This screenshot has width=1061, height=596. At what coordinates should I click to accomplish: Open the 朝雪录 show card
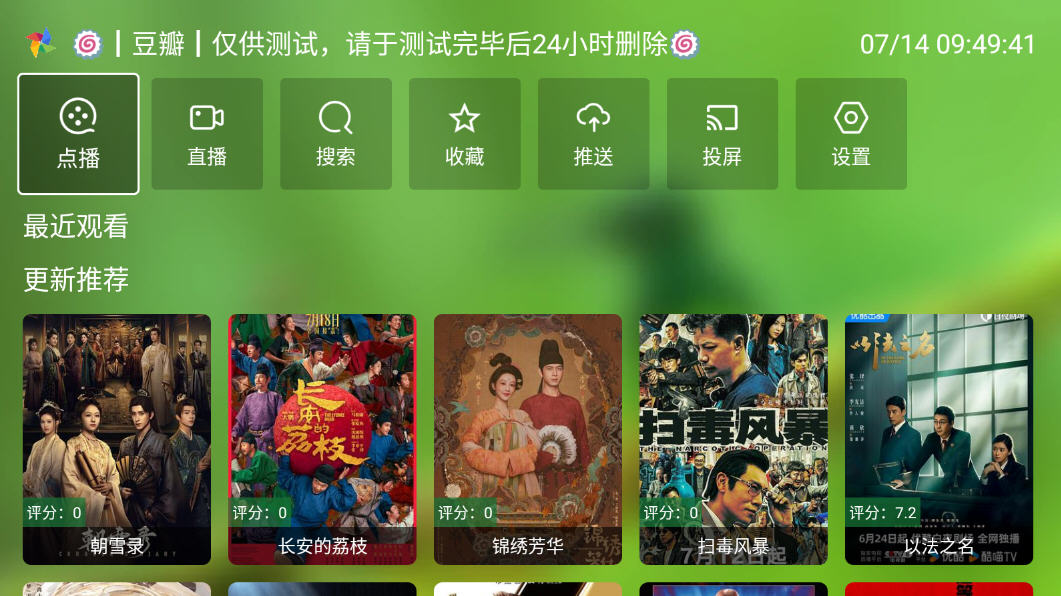point(117,439)
